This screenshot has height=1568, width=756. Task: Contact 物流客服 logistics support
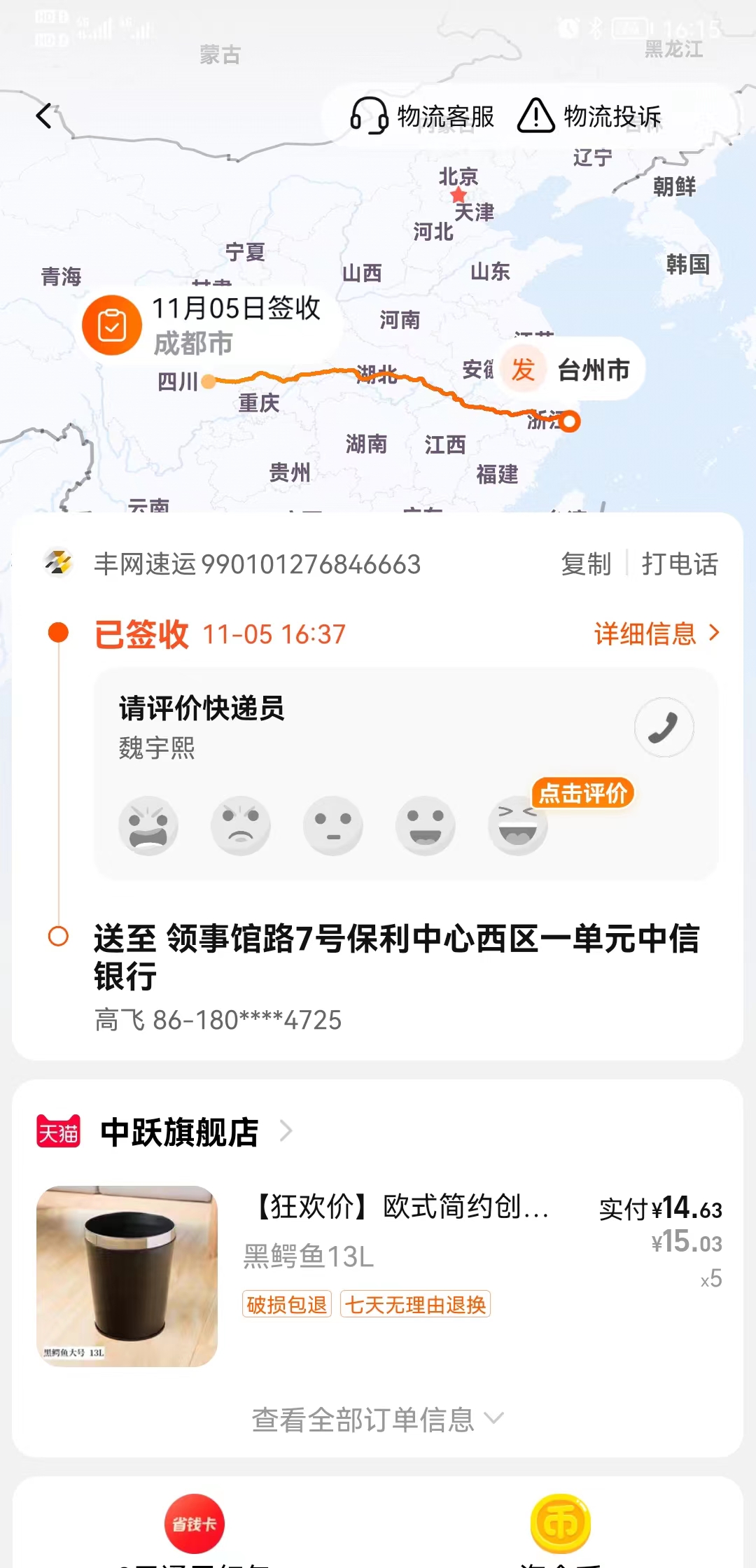click(422, 116)
